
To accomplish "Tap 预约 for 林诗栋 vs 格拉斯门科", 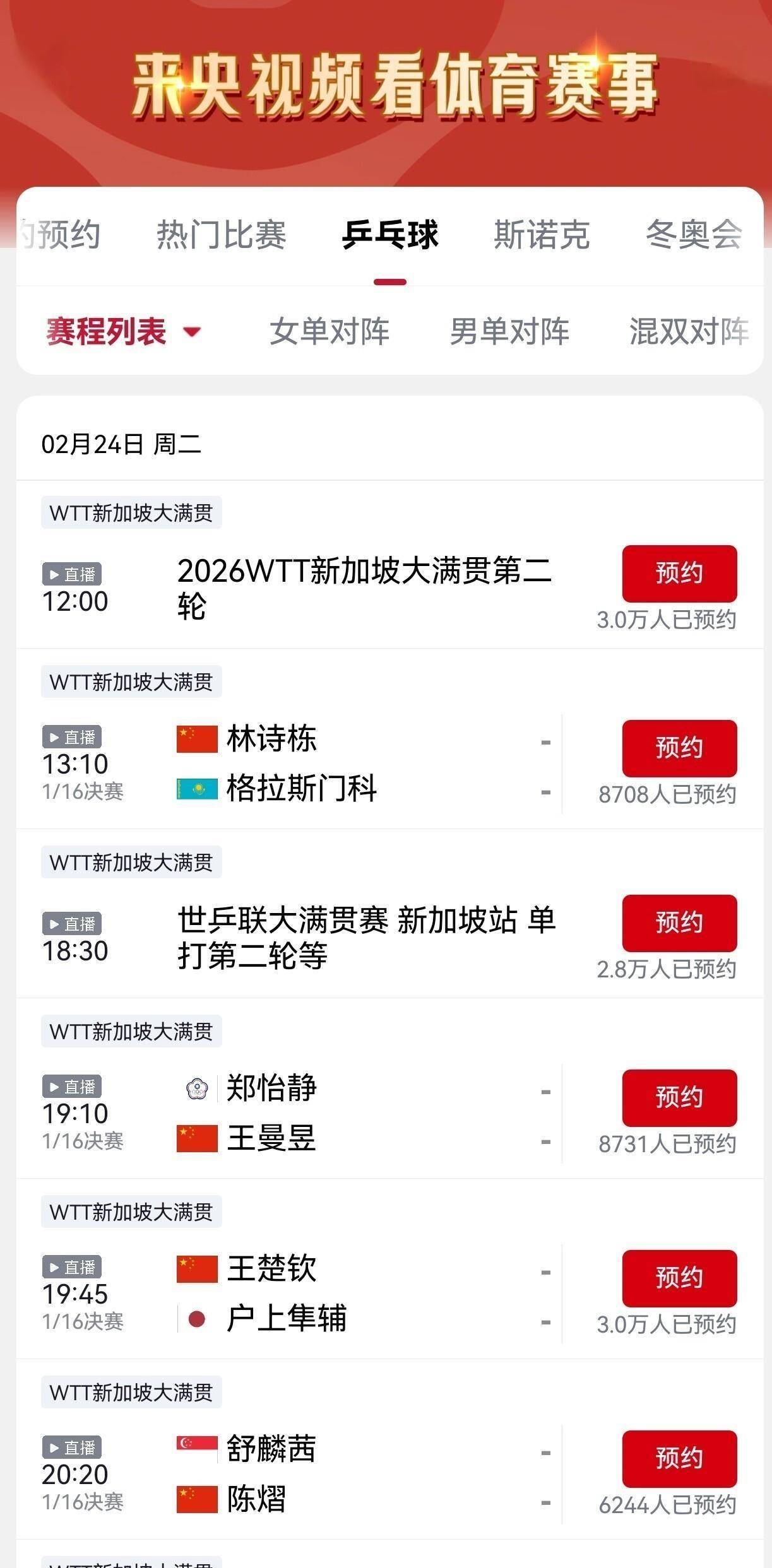I will (x=679, y=748).
